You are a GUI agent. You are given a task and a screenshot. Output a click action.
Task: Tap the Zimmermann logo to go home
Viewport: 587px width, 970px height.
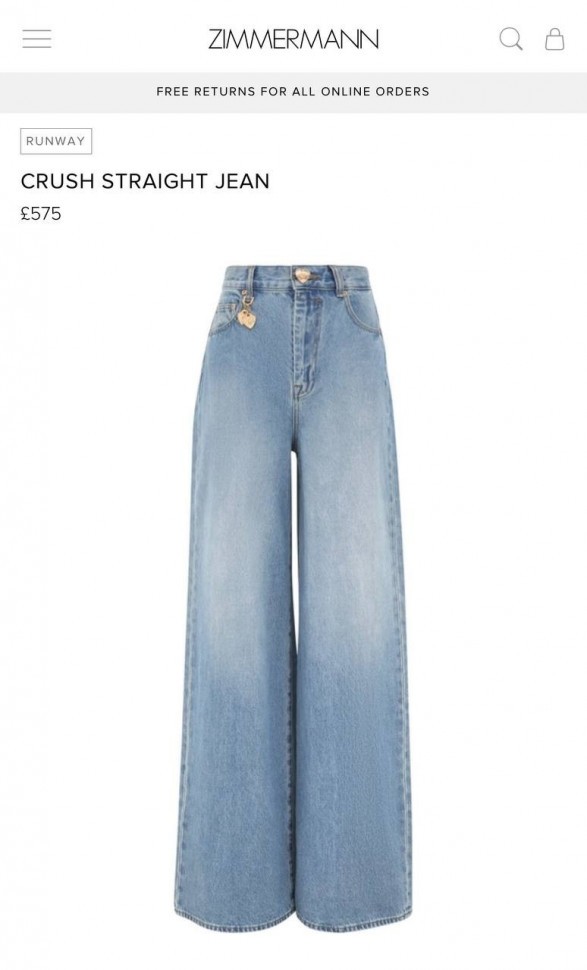point(293,39)
